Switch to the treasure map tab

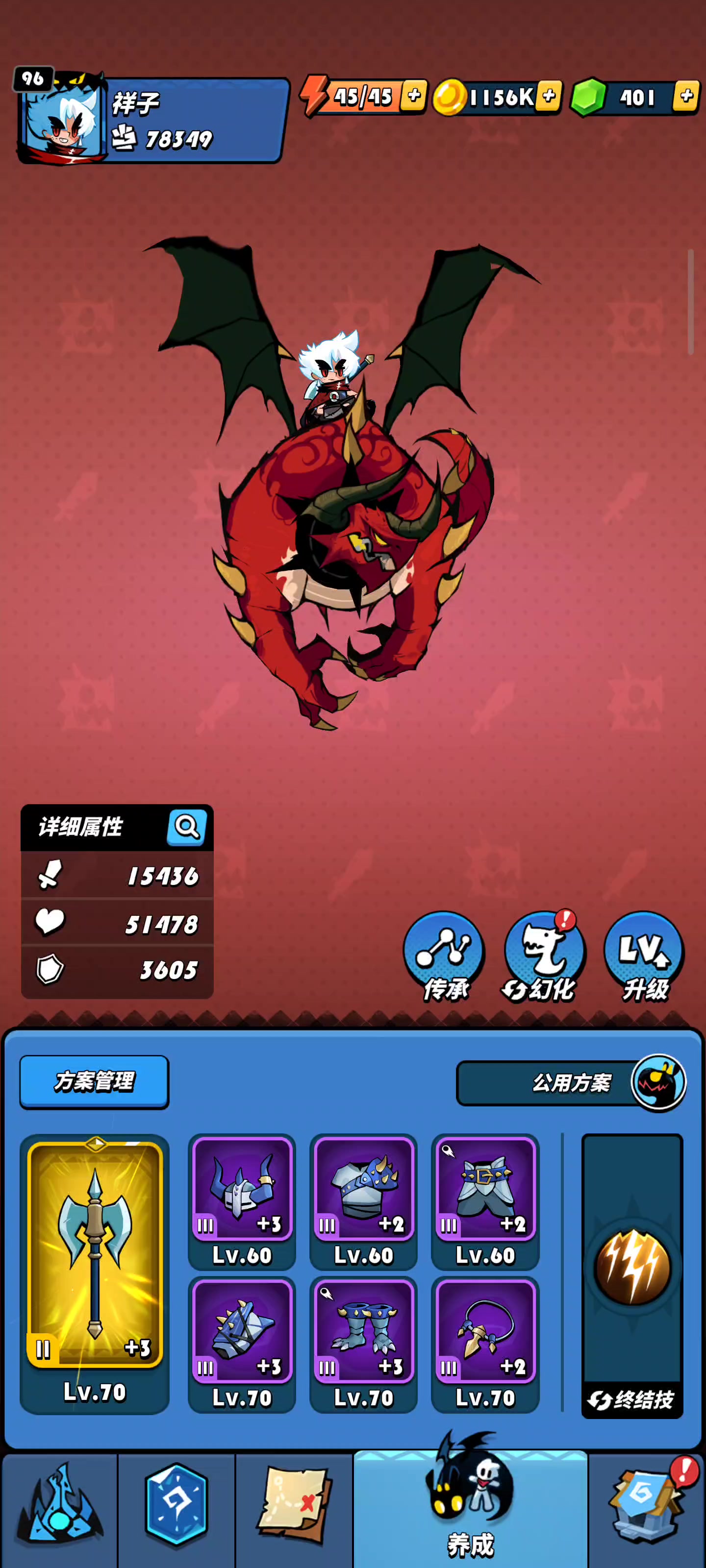coord(294,1507)
